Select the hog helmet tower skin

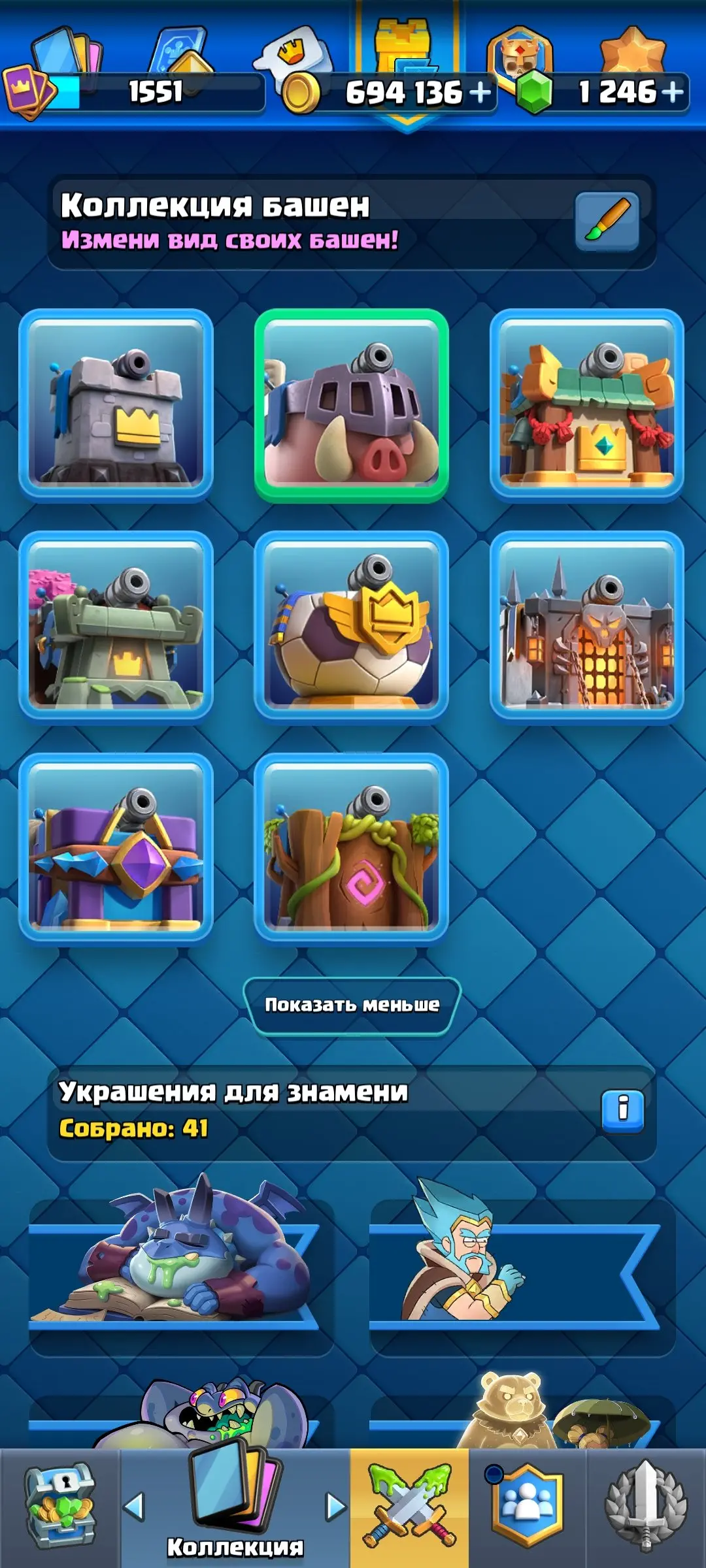coord(351,405)
